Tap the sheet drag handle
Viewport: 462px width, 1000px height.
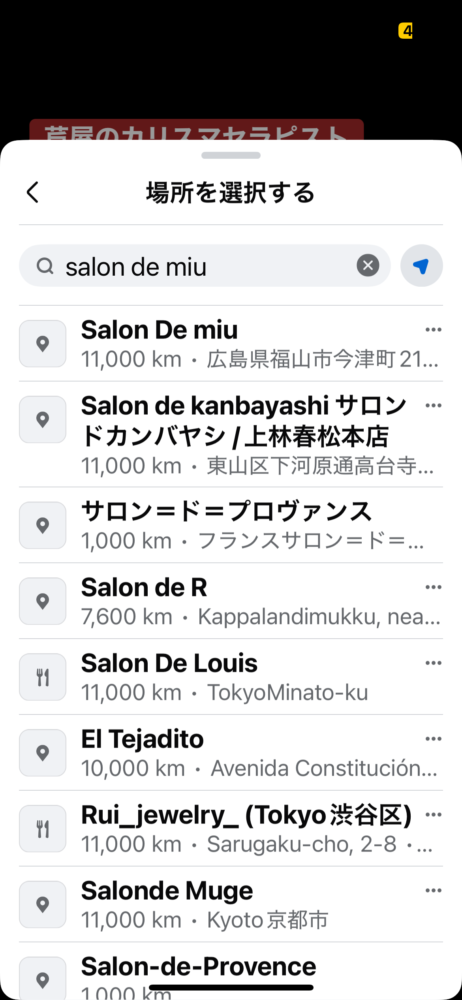[x=231, y=155]
